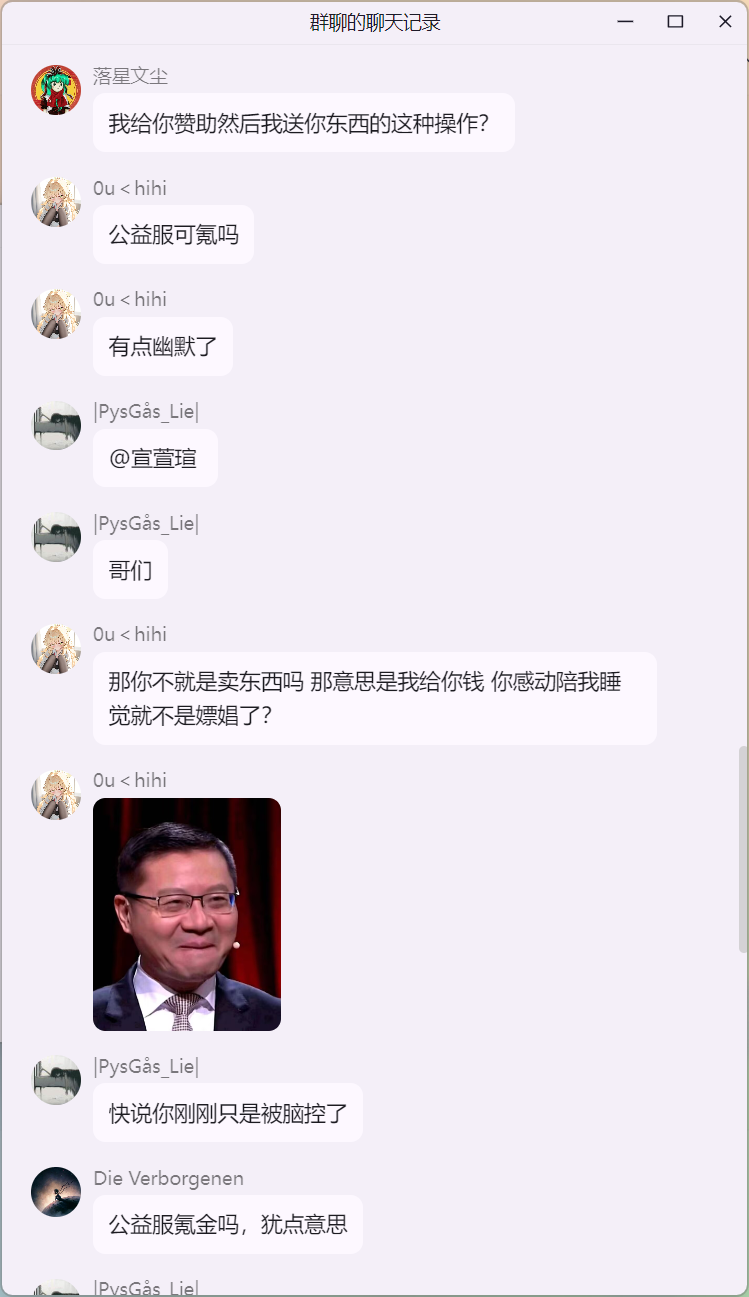This screenshot has height=1297, width=749.
Task: Minimize the chat record window
Action: 626,22
